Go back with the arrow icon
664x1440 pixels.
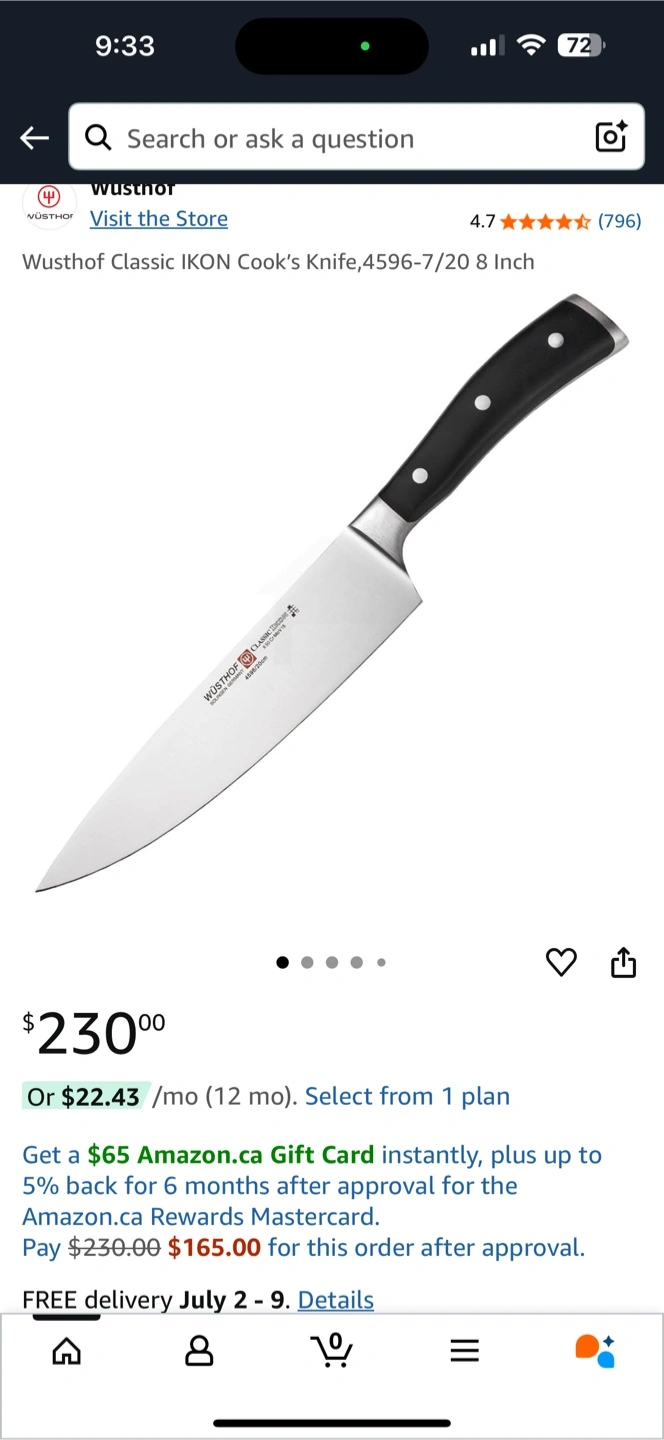point(35,138)
